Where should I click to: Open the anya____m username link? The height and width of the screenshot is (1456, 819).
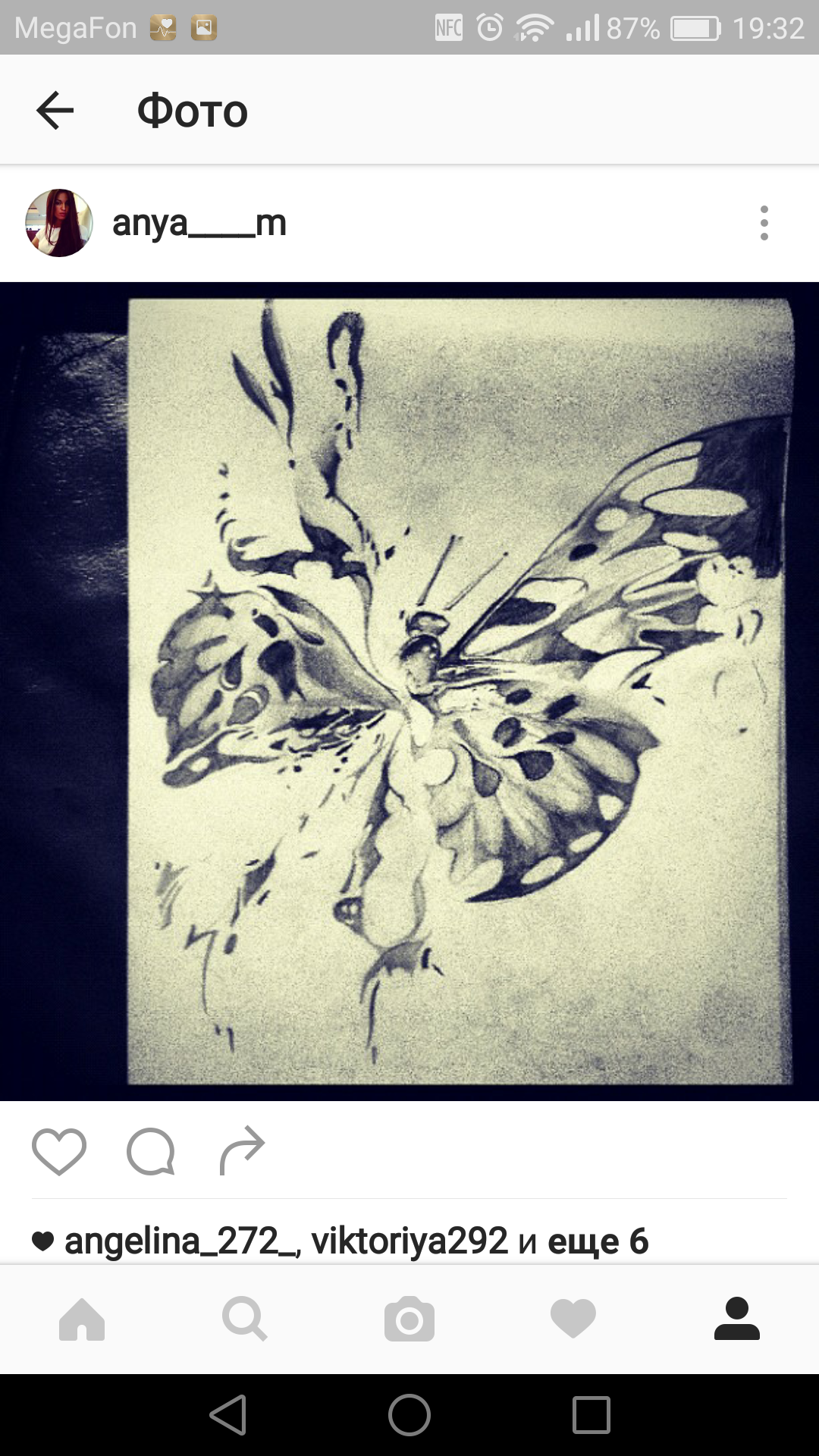click(199, 223)
